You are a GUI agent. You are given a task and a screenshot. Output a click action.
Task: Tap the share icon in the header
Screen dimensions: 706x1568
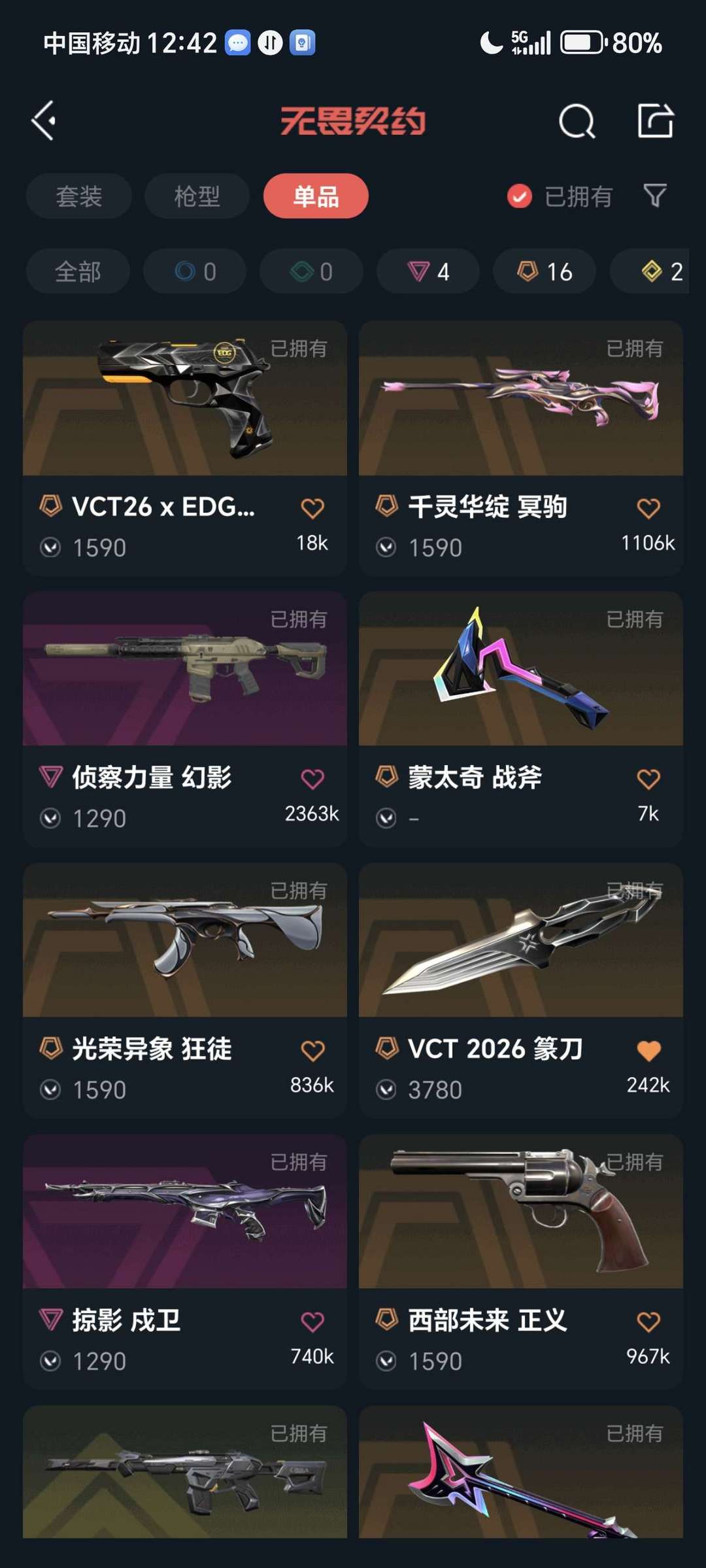tap(655, 121)
